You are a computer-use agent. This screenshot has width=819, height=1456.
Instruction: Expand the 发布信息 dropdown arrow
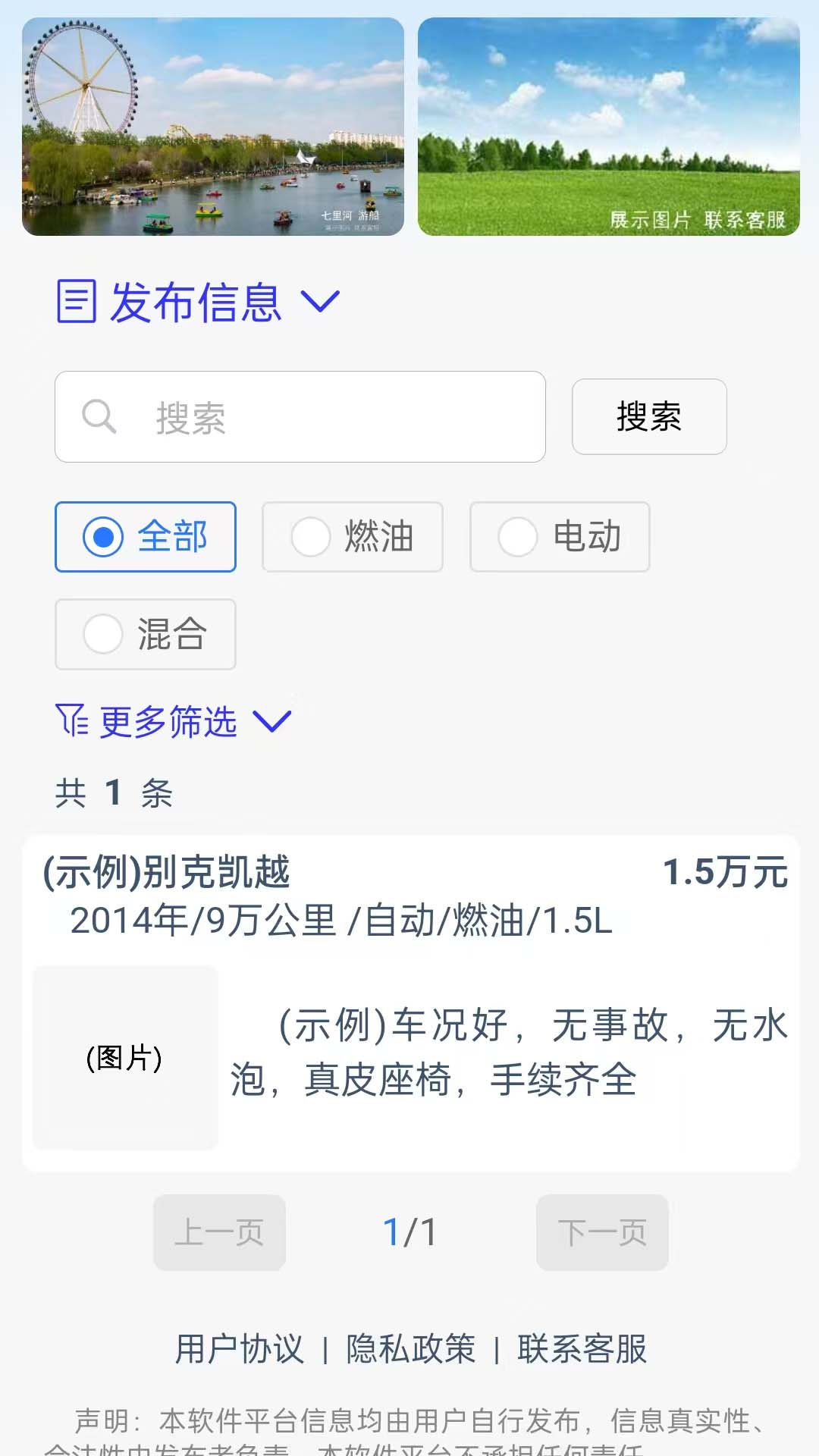tap(321, 302)
